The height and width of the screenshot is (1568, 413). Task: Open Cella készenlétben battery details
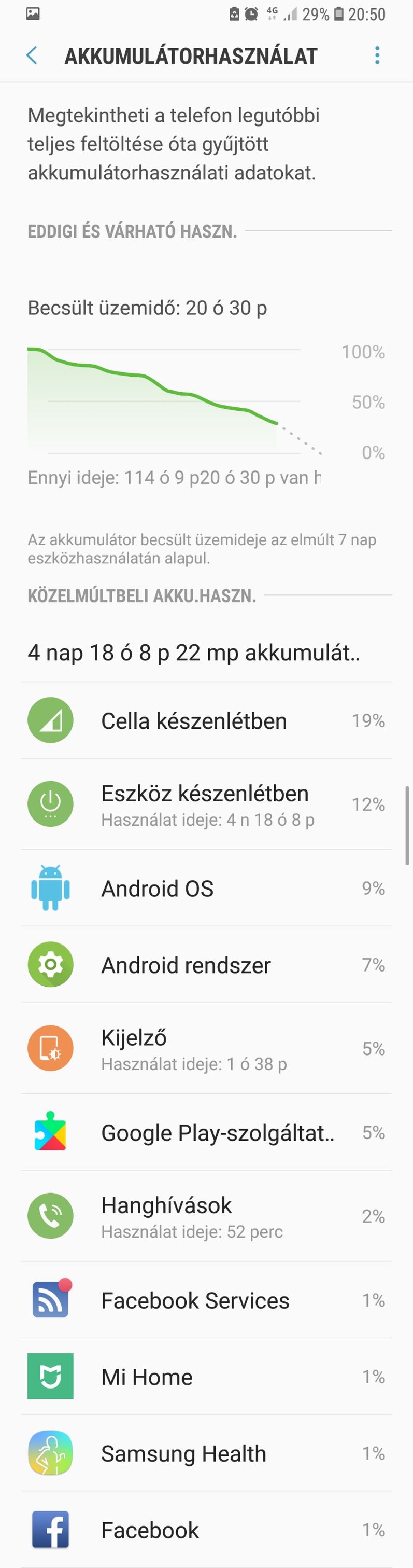[206, 720]
